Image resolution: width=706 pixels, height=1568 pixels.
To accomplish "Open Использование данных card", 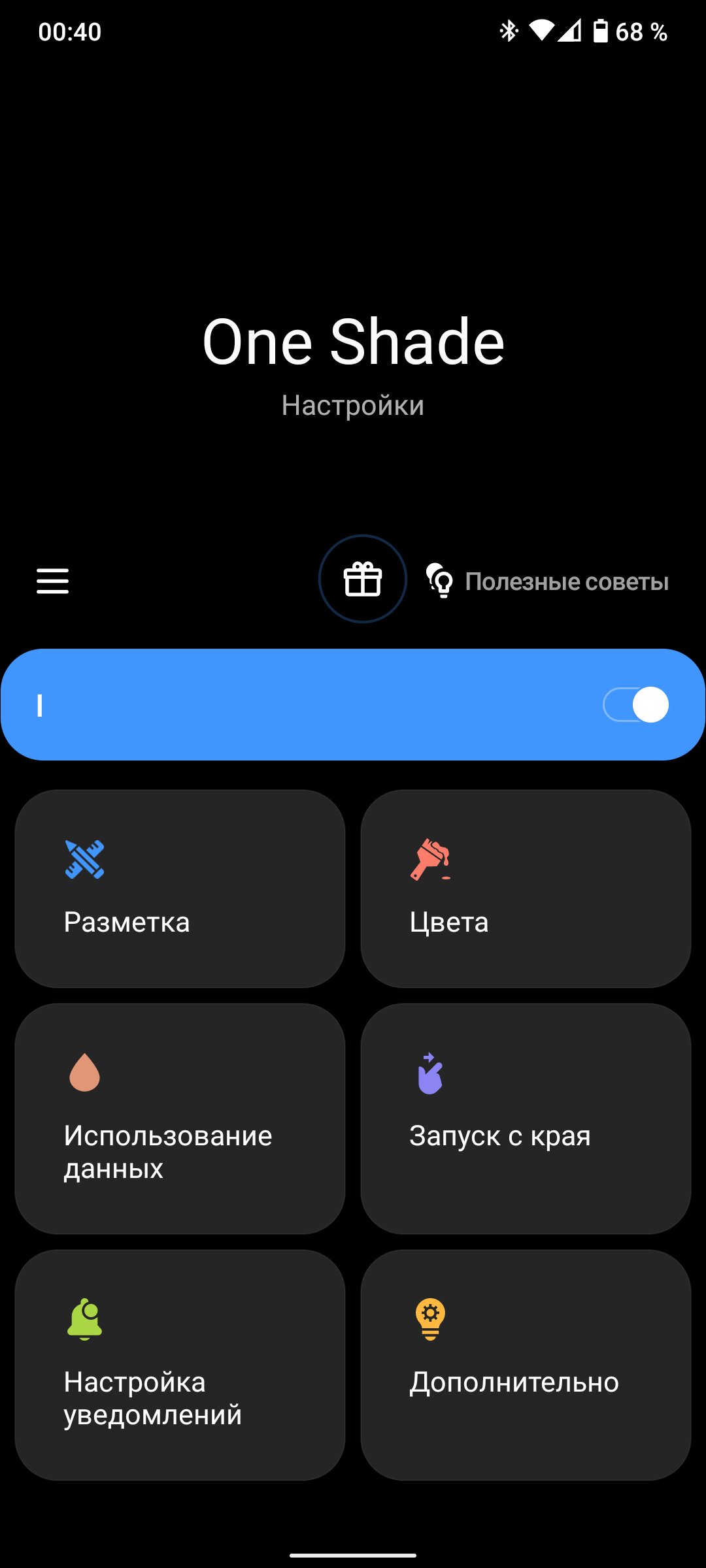I will [x=180, y=1119].
